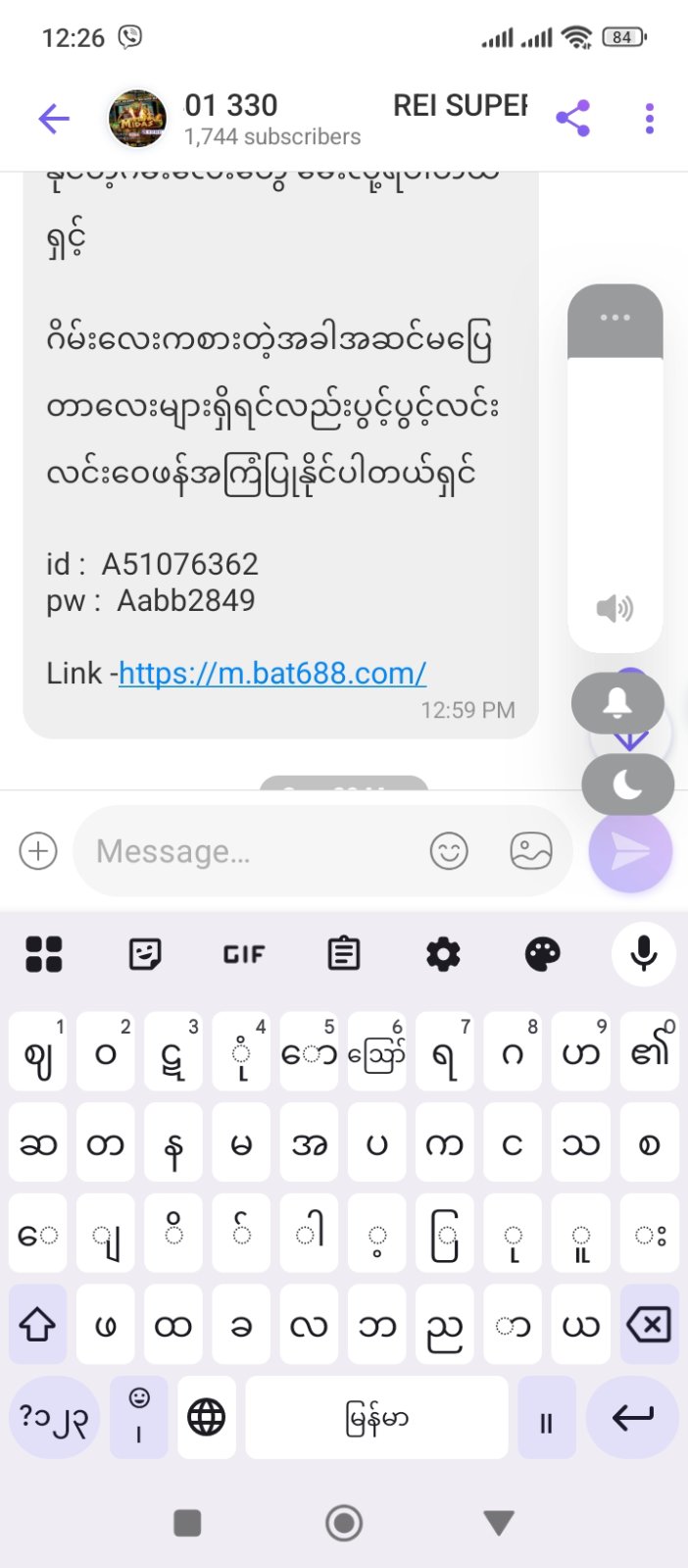688x1568 pixels.
Task: Tap the plus attachment button
Action: [x=38, y=850]
